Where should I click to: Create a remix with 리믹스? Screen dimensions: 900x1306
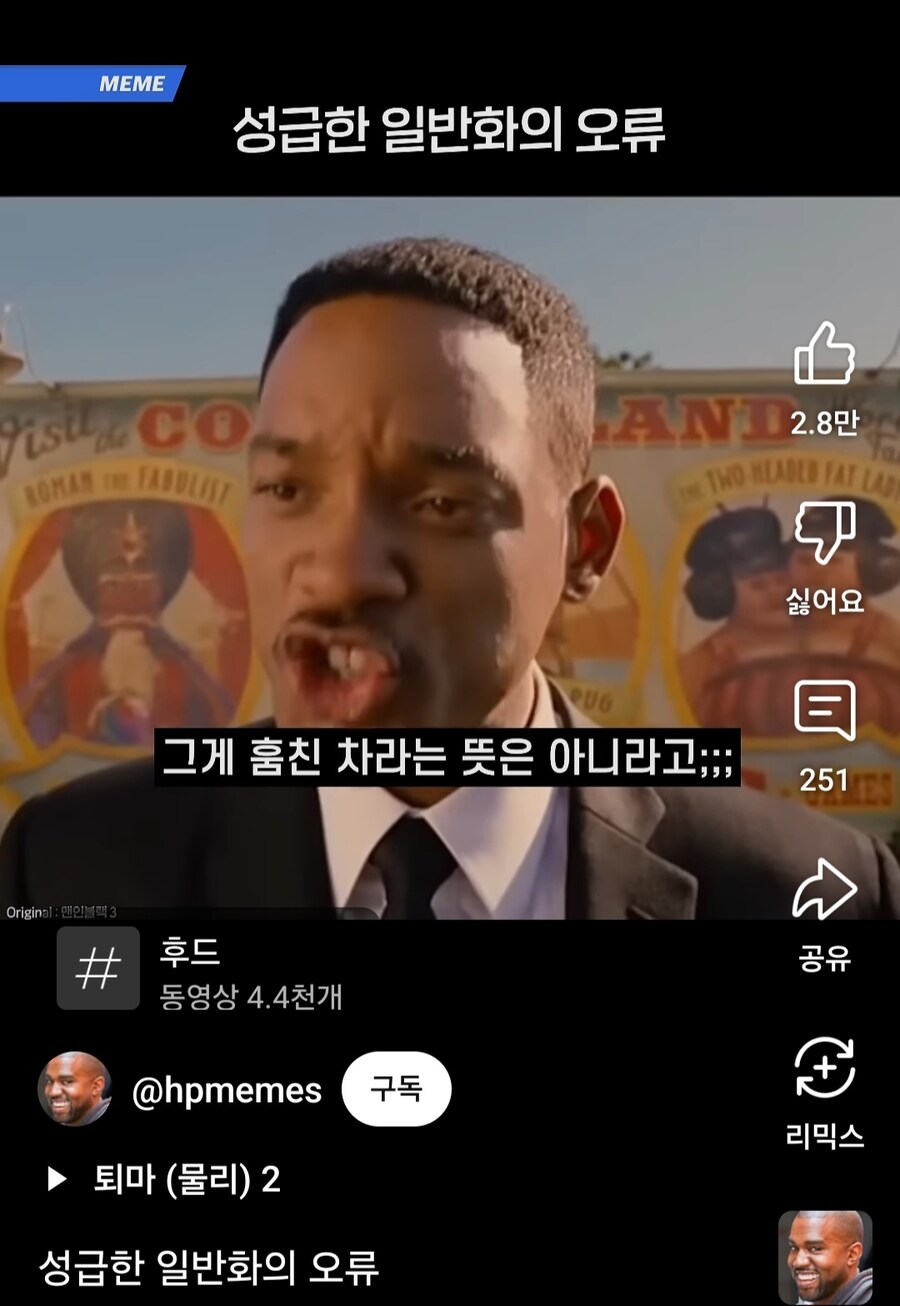click(x=824, y=1068)
